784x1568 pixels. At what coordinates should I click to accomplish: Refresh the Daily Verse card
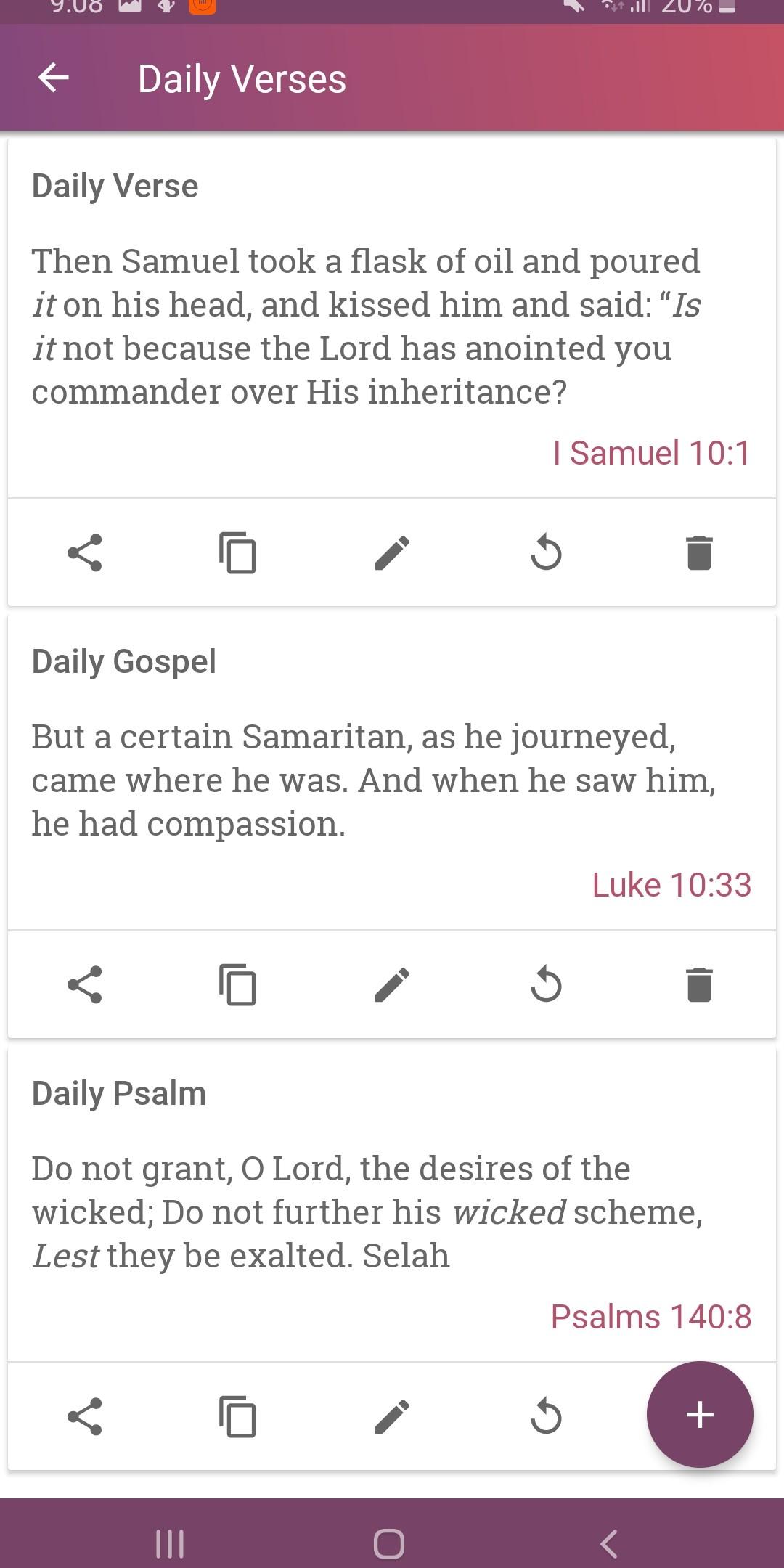[546, 553]
